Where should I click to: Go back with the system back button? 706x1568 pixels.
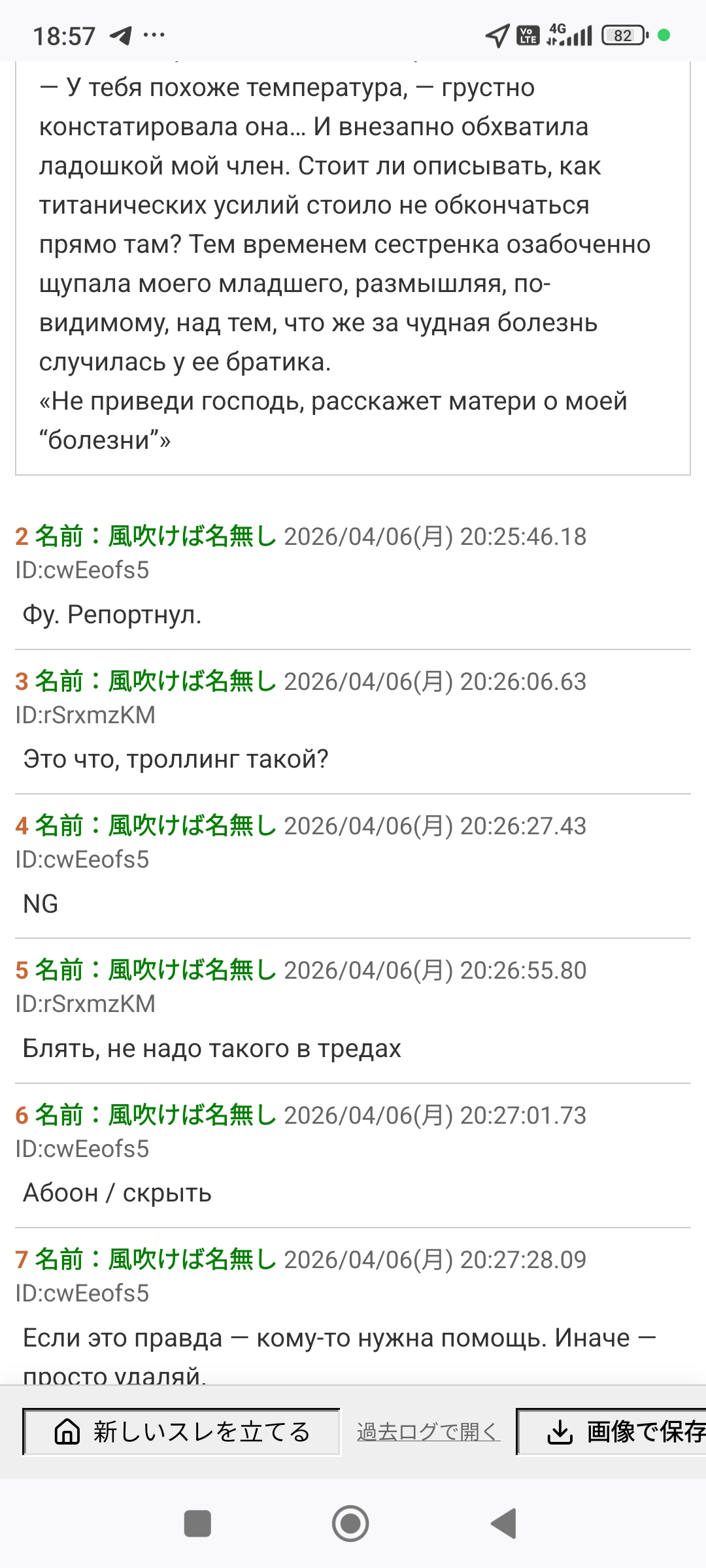[x=503, y=1524]
